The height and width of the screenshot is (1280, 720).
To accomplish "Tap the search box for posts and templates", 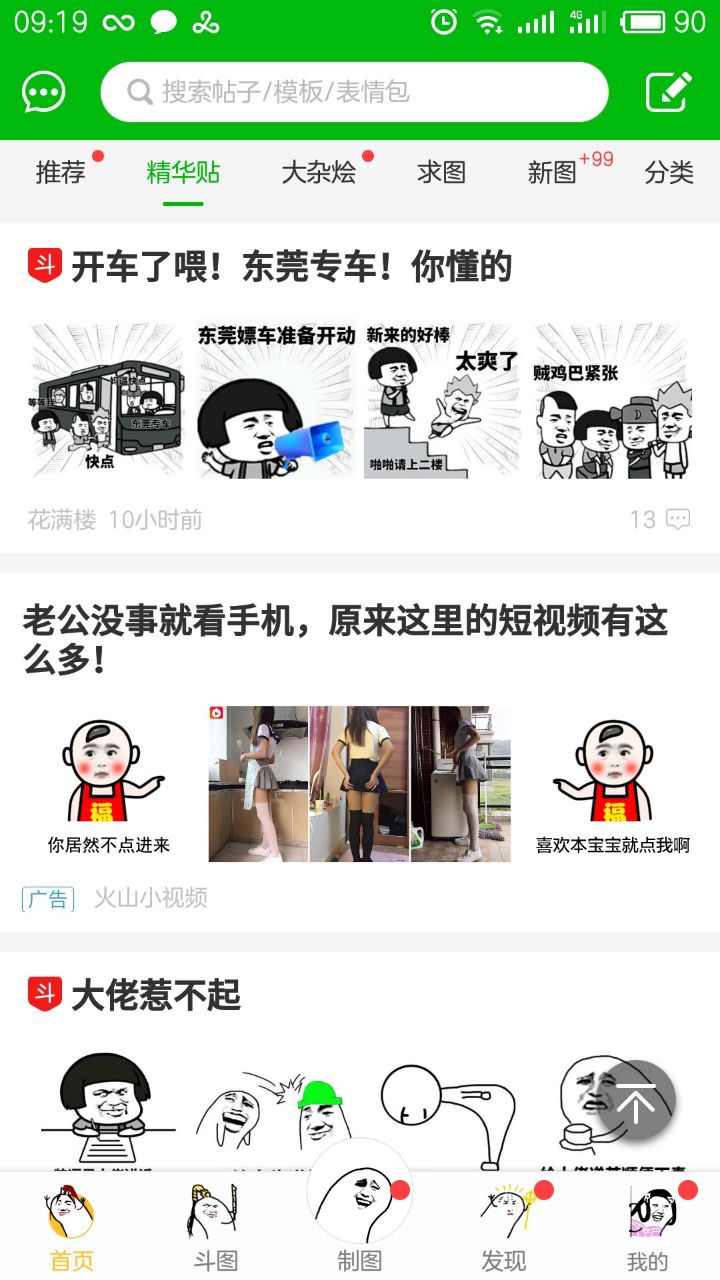I will tap(354, 92).
